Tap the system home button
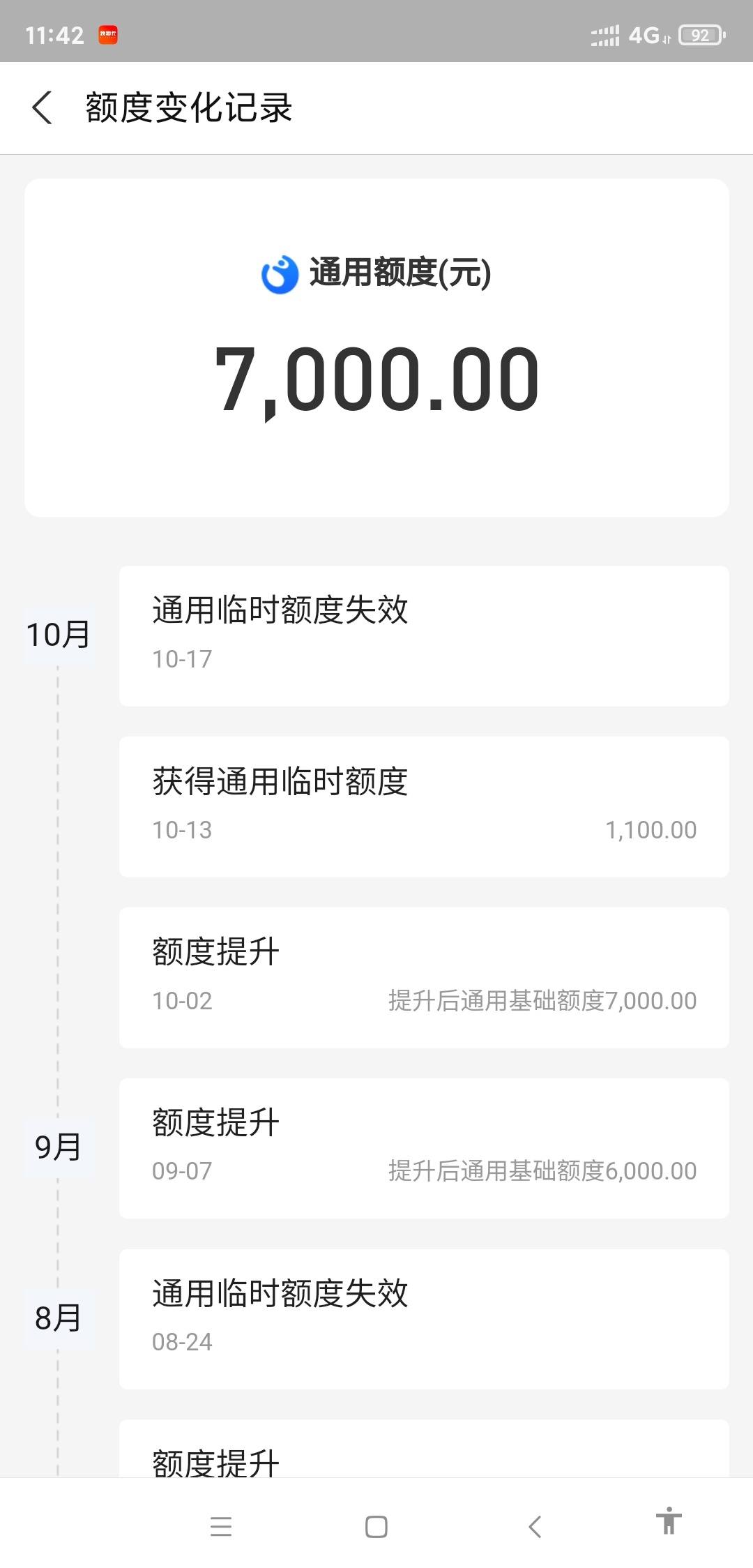Screen dimensions: 753x1568 [x=376, y=1527]
